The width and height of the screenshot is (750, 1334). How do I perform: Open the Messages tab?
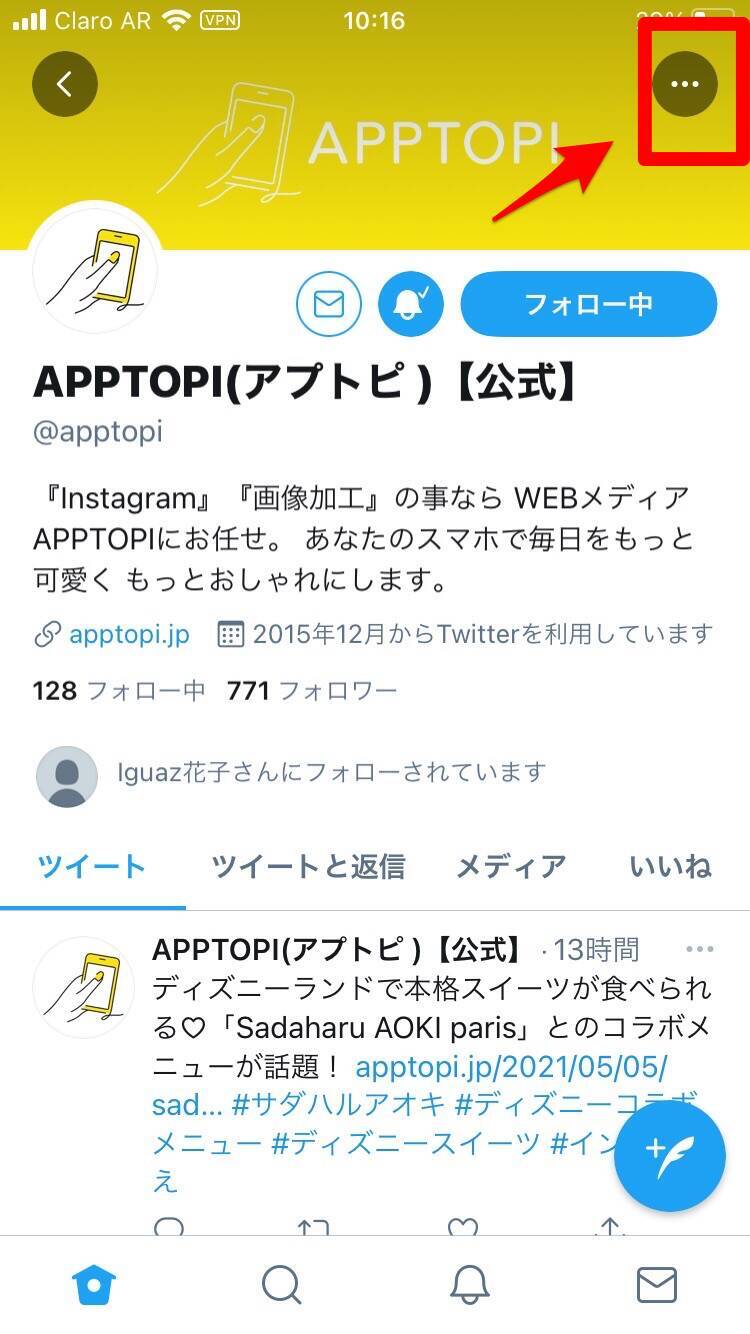(657, 1284)
